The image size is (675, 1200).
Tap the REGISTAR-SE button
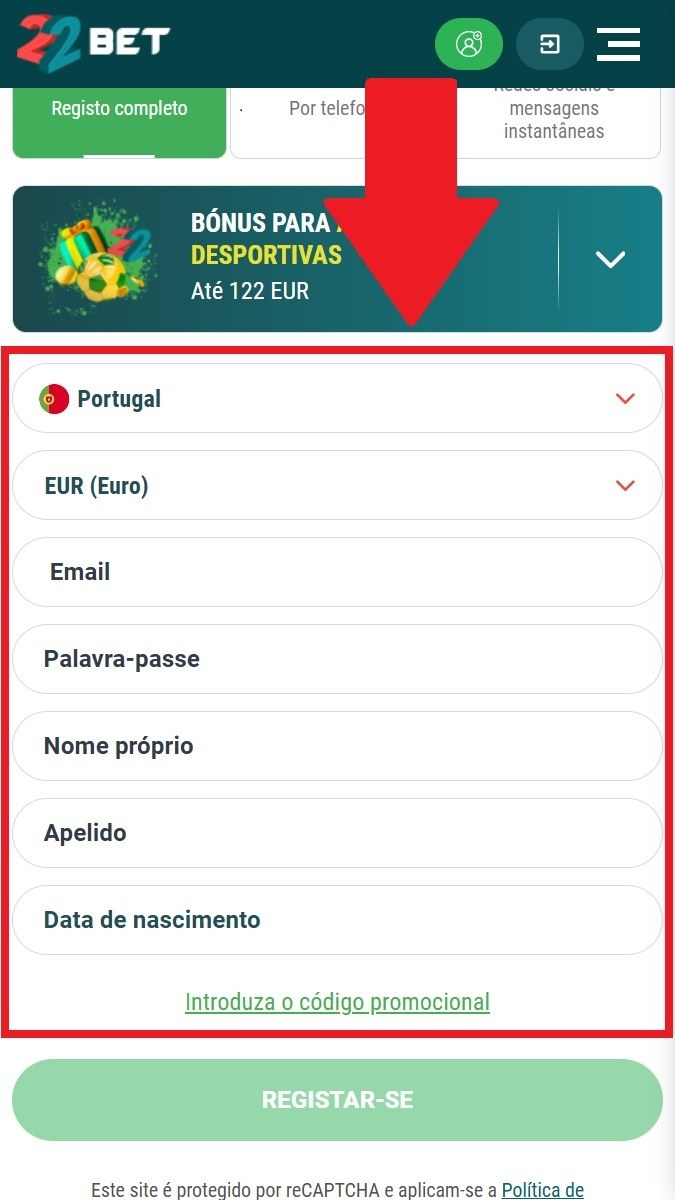337,1100
